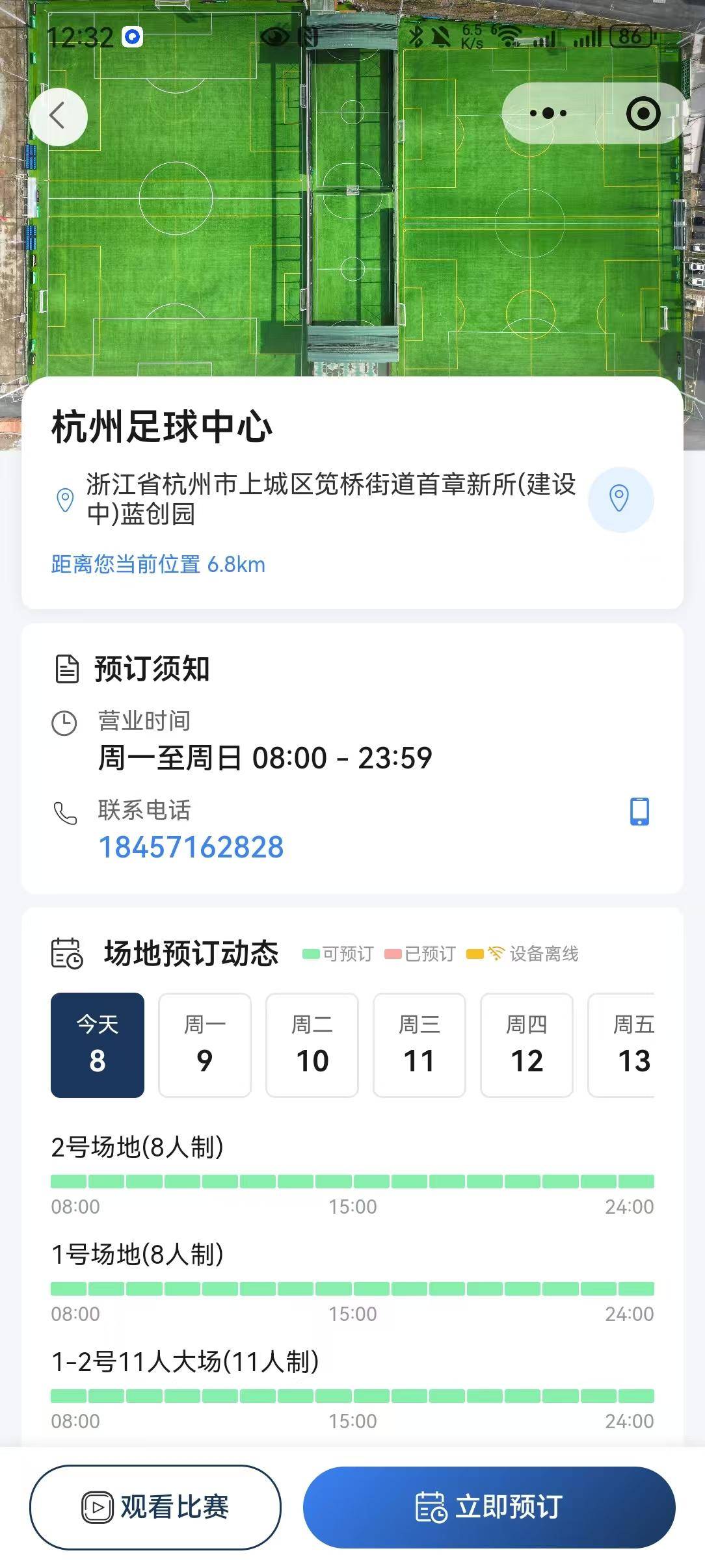The height and width of the screenshot is (1568, 705).
Task: Tap the blue map pin beside the address
Action: click(x=620, y=499)
